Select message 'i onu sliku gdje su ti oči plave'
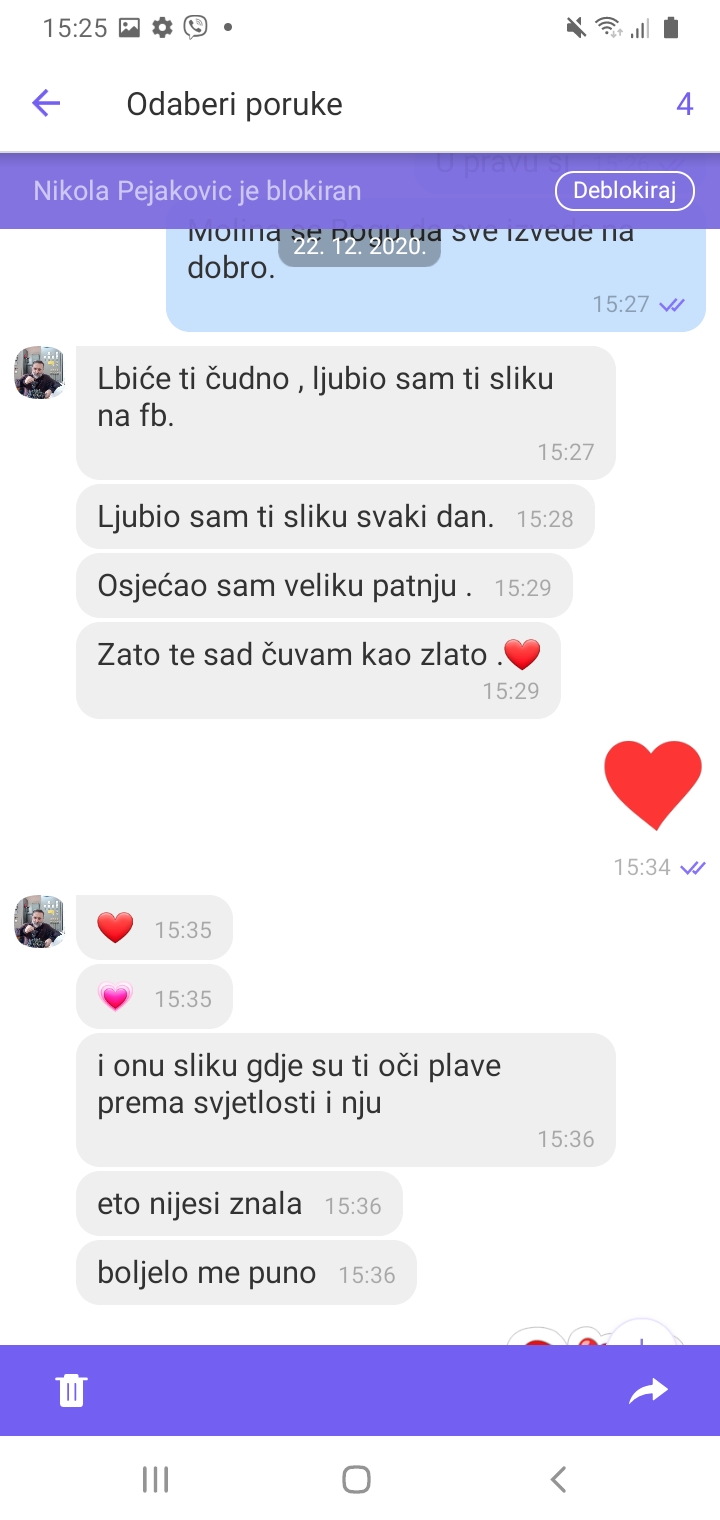Viewport: 720px width, 1520px height. pyautogui.click(x=345, y=1098)
